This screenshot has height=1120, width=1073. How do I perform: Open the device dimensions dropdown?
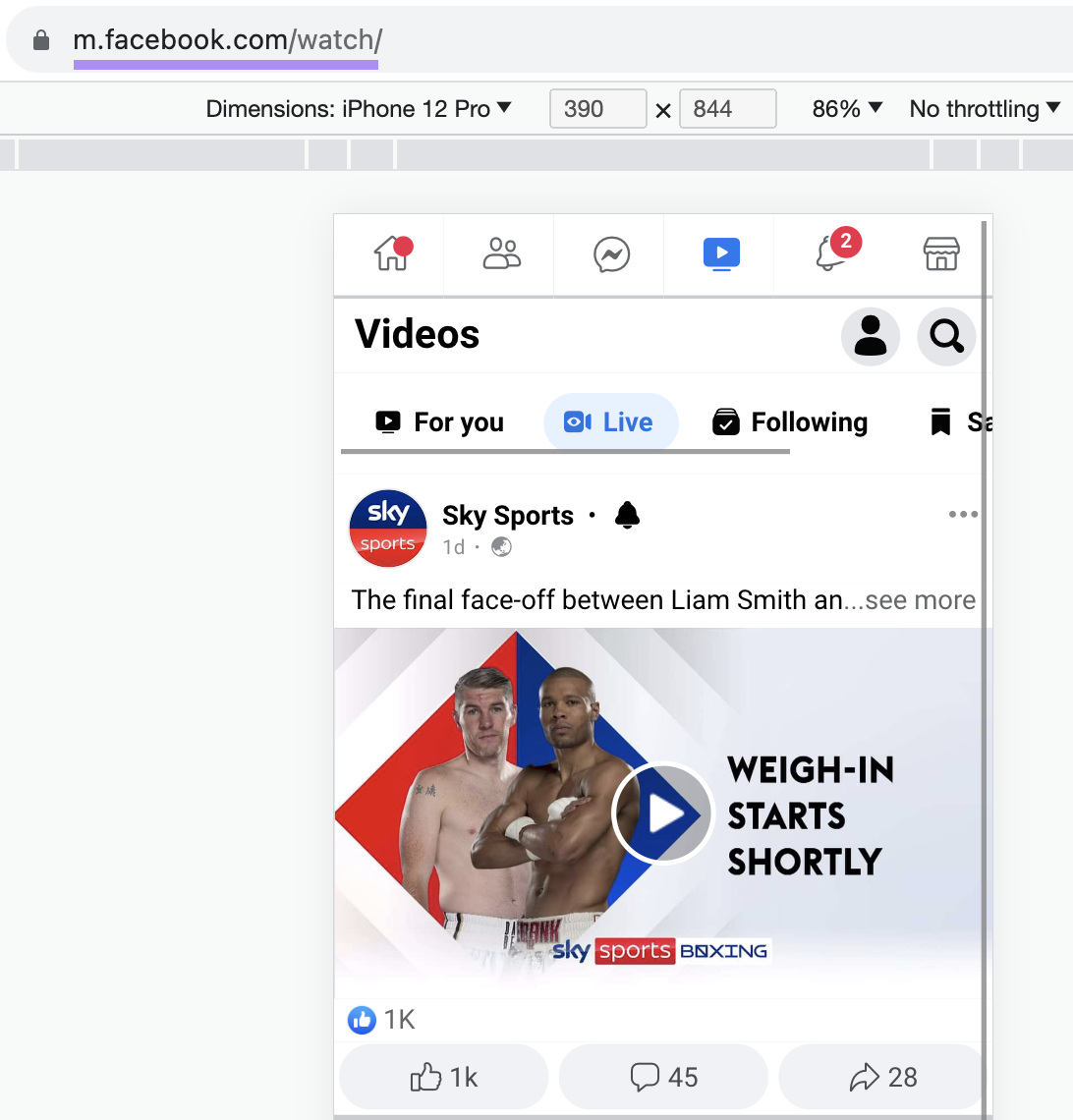359,109
